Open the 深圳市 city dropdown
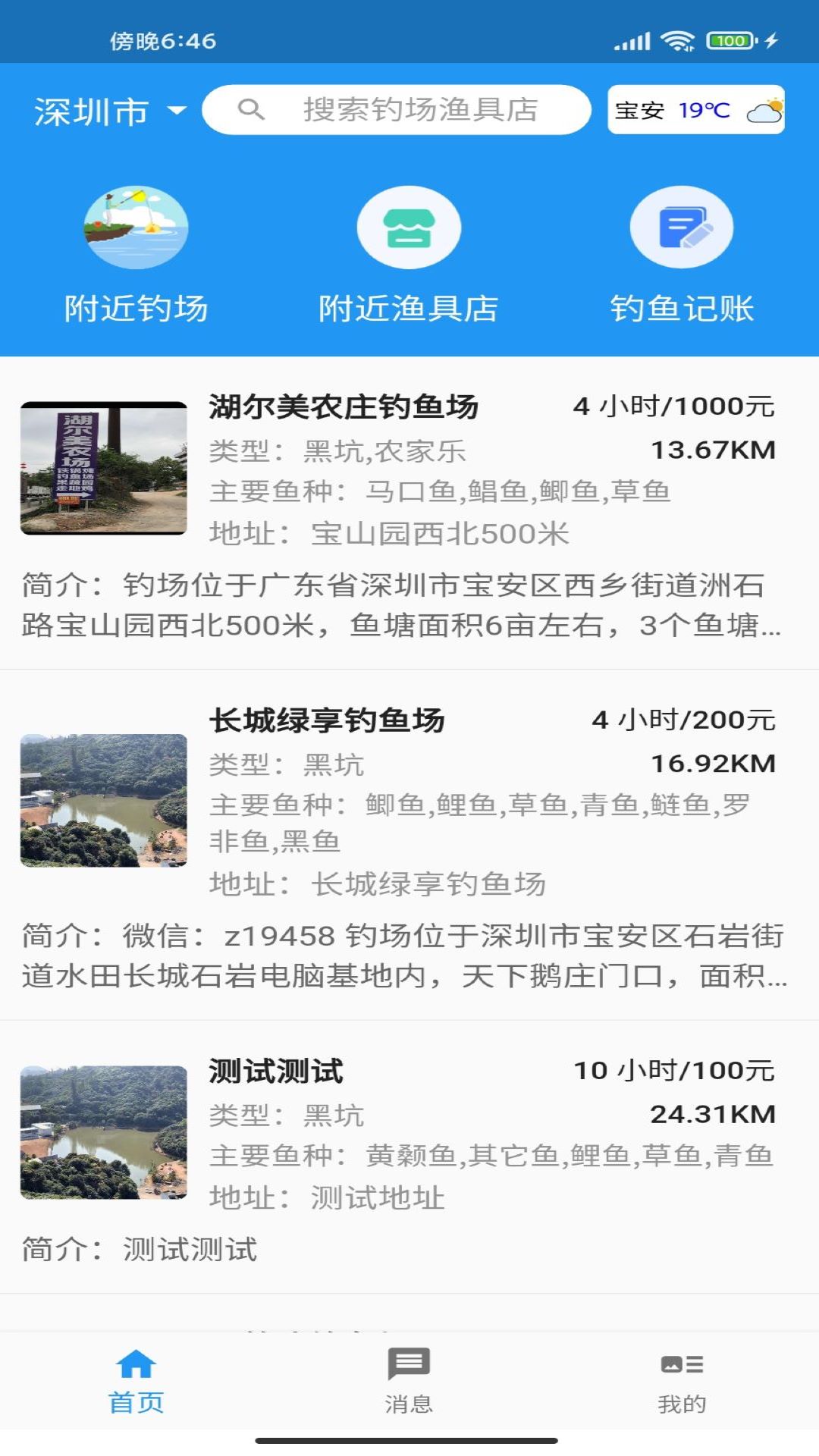The height and width of the screenshot is (1456, 819). pos(110,111)
